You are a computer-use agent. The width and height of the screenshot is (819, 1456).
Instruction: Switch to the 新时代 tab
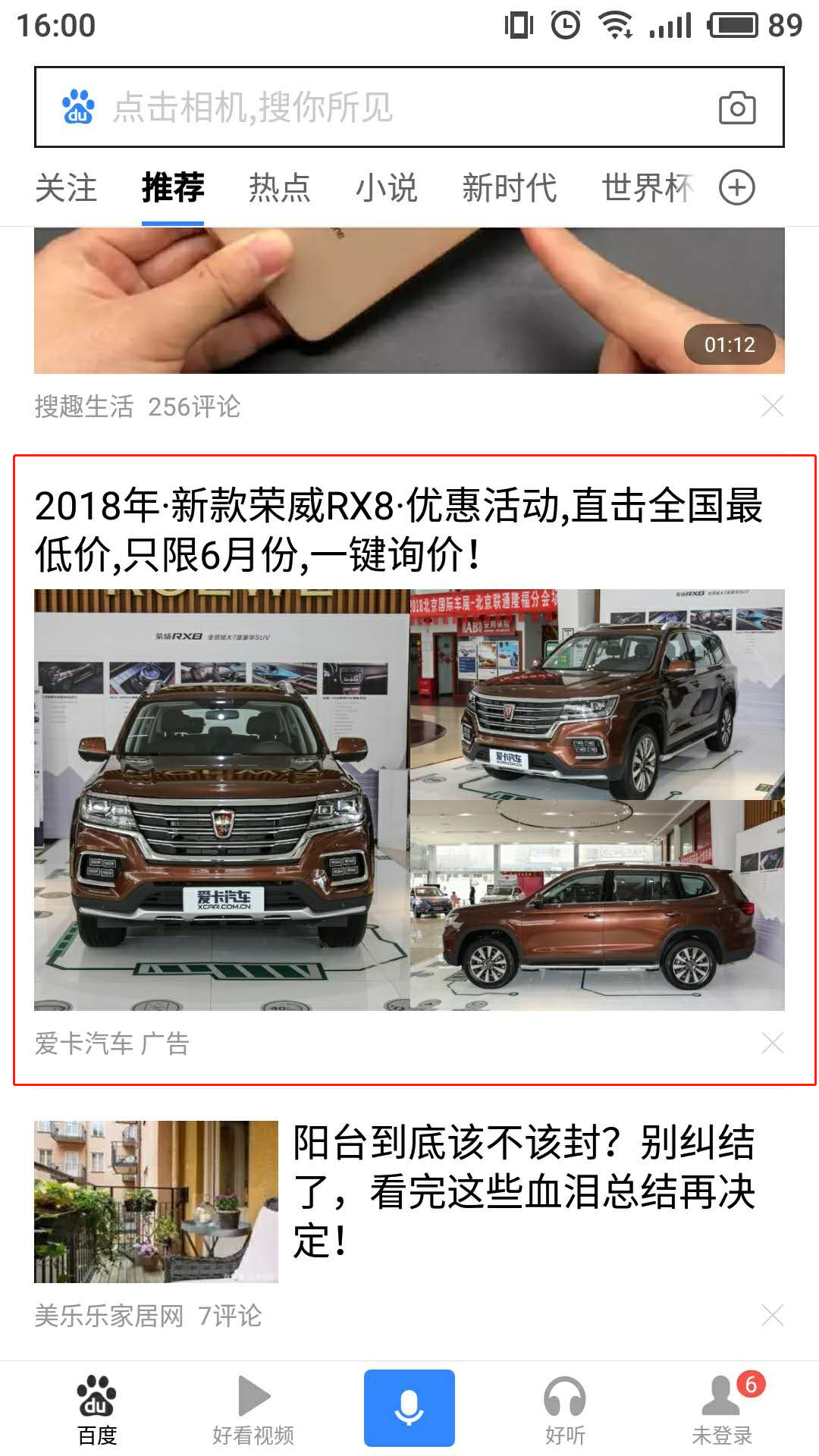click(510, 187)
